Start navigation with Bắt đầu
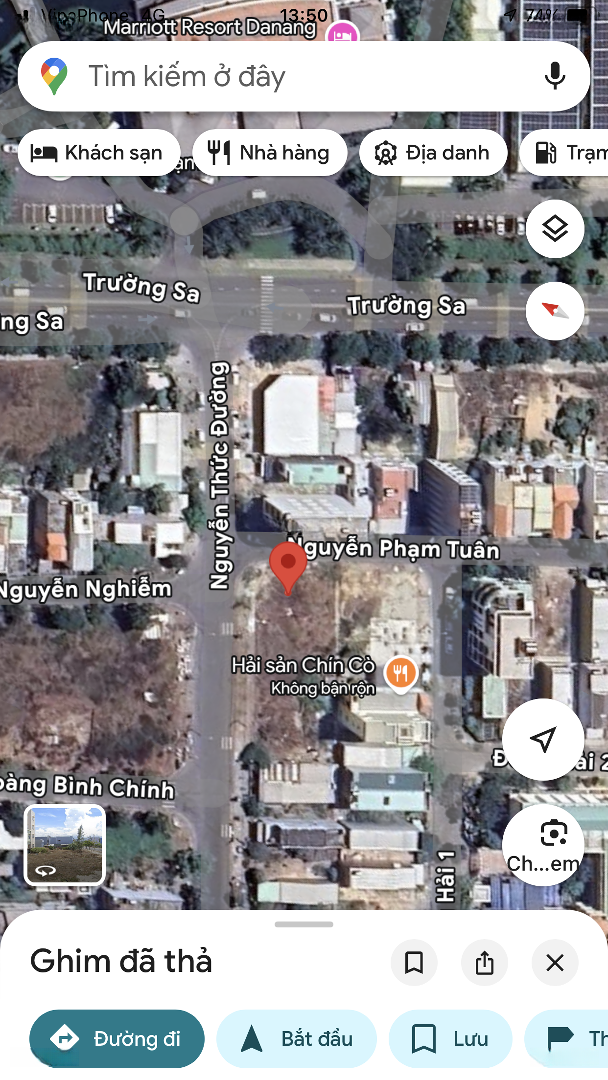Image resolution: width=608 pixels, height=1080 pixels. coord(297,1039)
